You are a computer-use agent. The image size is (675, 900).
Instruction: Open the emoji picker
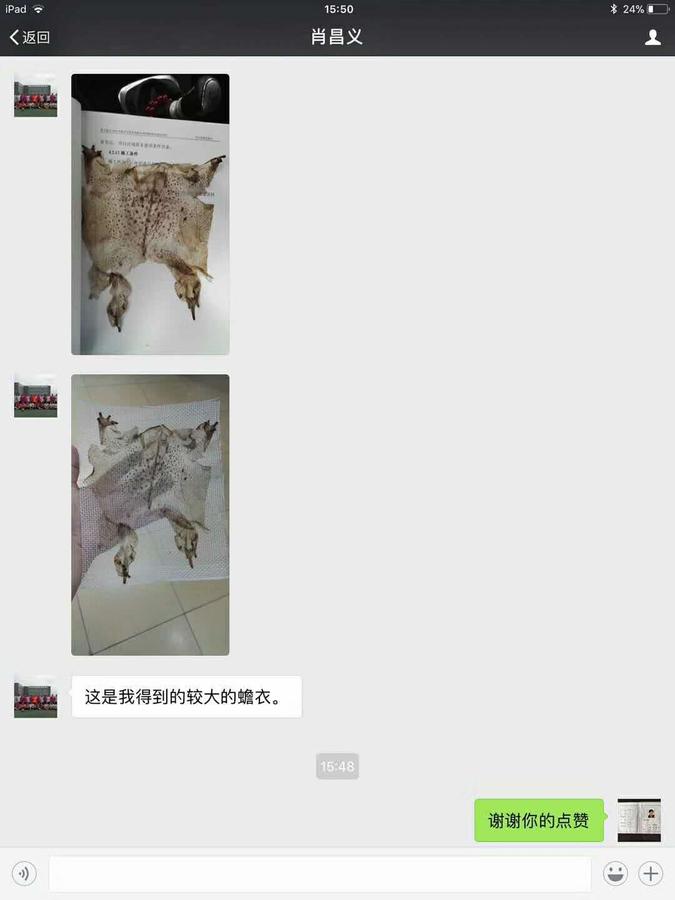click(615, 874)
